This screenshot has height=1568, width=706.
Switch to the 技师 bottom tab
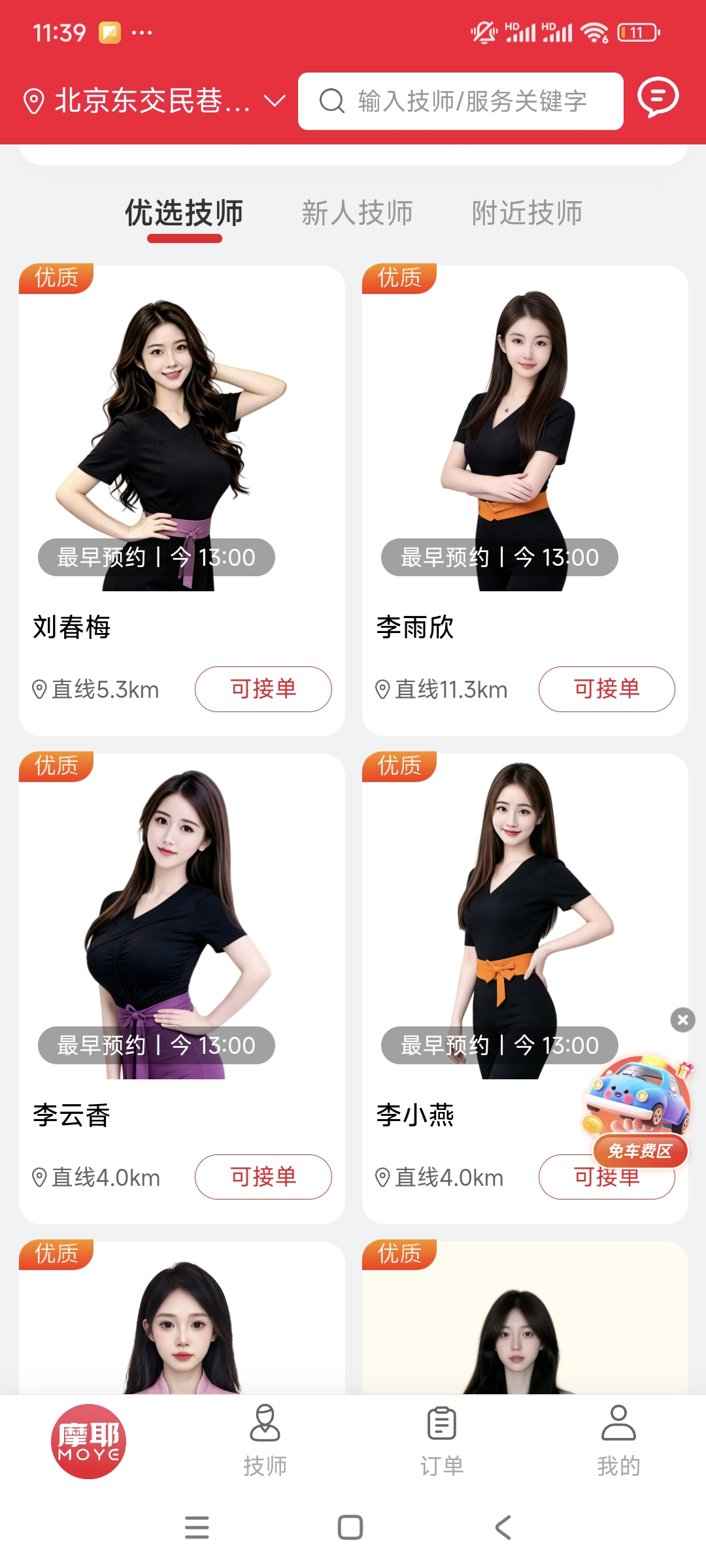click(x=265, y=1440)
